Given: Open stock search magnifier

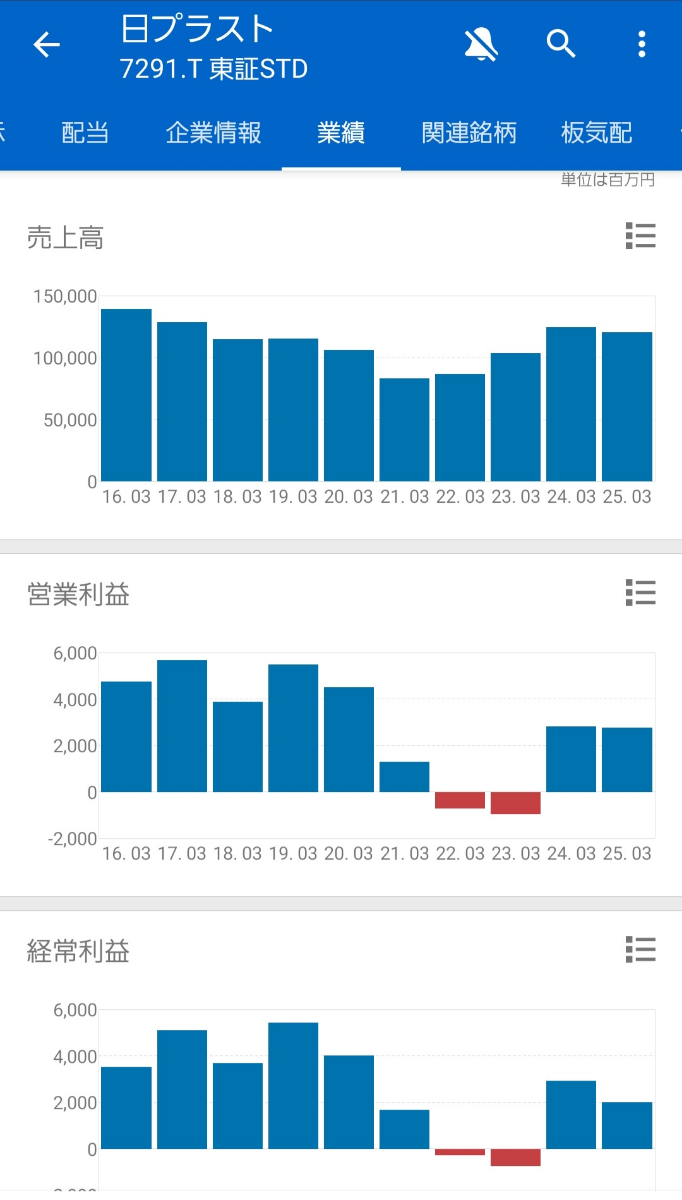Looking at the screenshot, I should click(561, 44).
